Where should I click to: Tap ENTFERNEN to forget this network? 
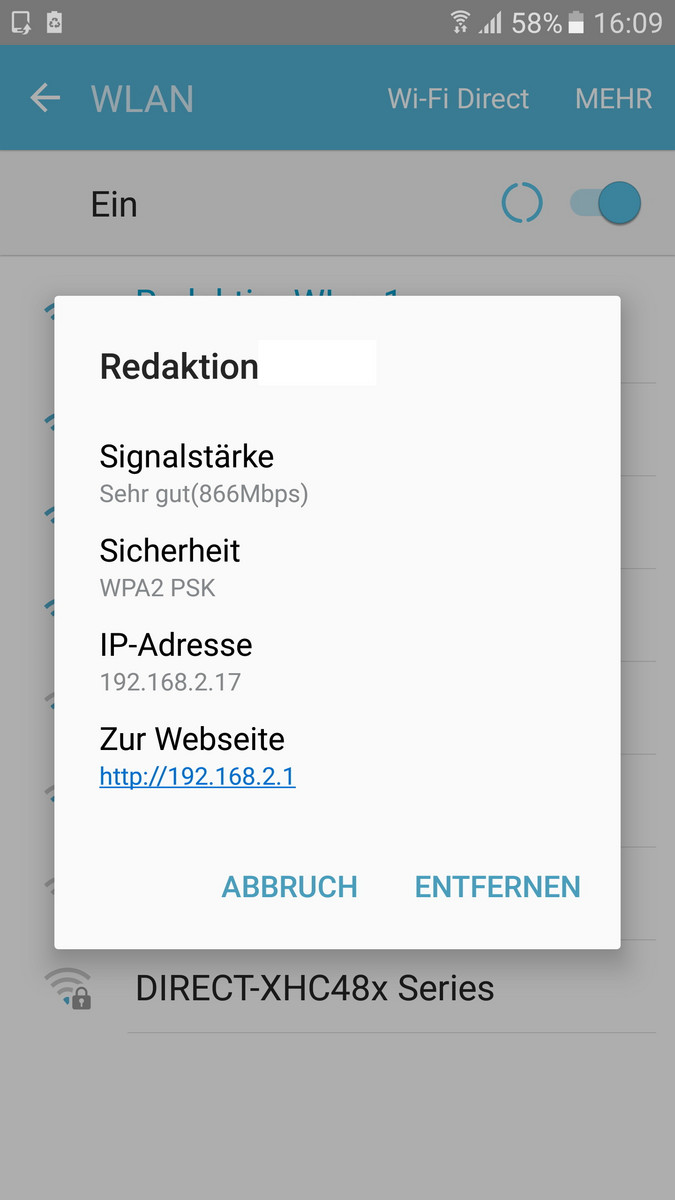pos(497,887)
